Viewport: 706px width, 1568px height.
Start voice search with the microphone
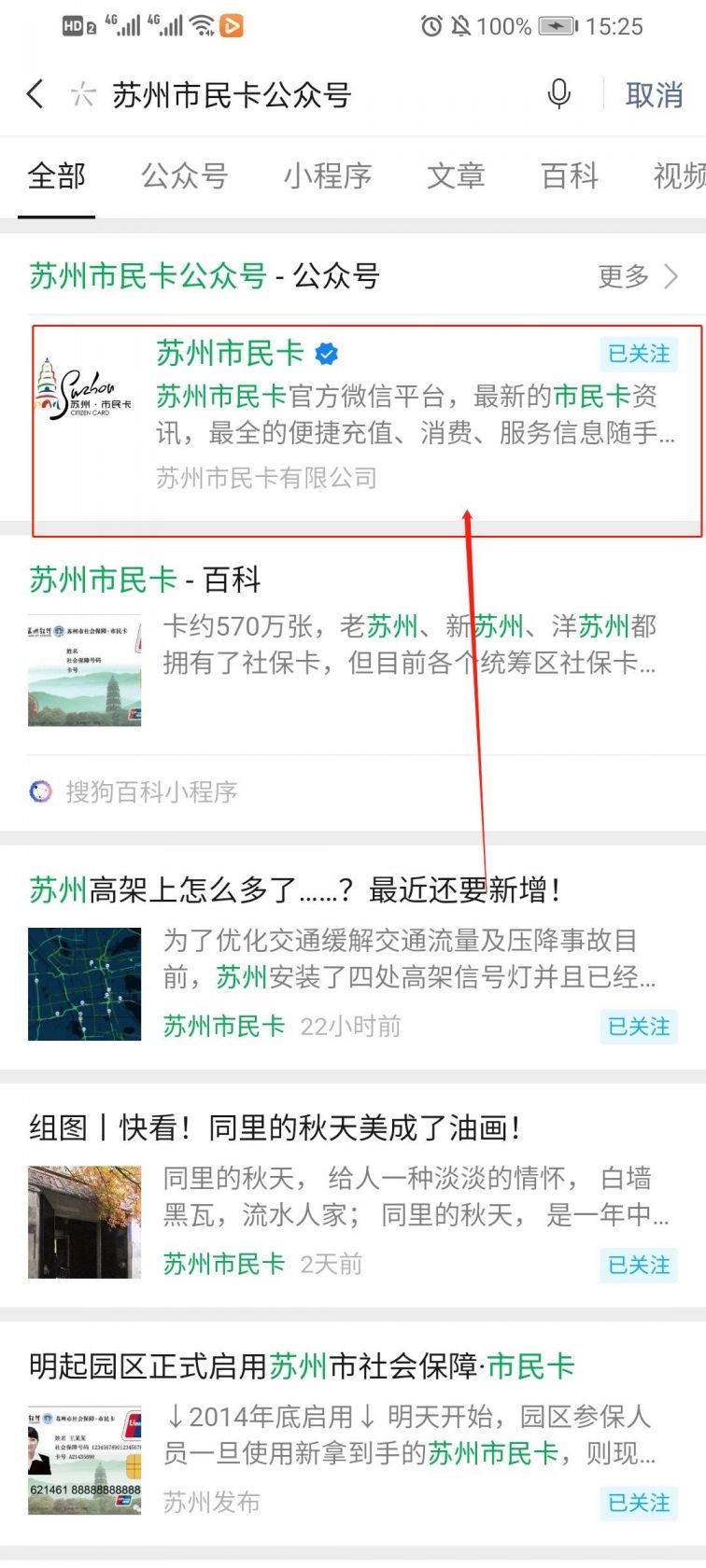(558, 94)
